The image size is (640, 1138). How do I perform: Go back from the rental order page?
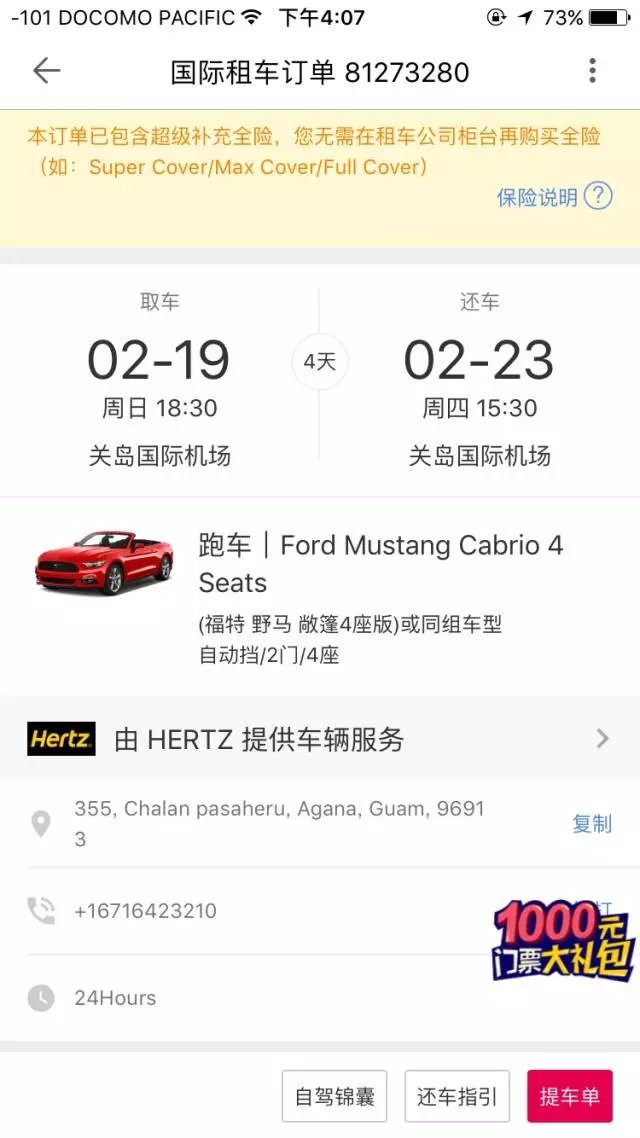pyautogui.click(x=46, y=71)
